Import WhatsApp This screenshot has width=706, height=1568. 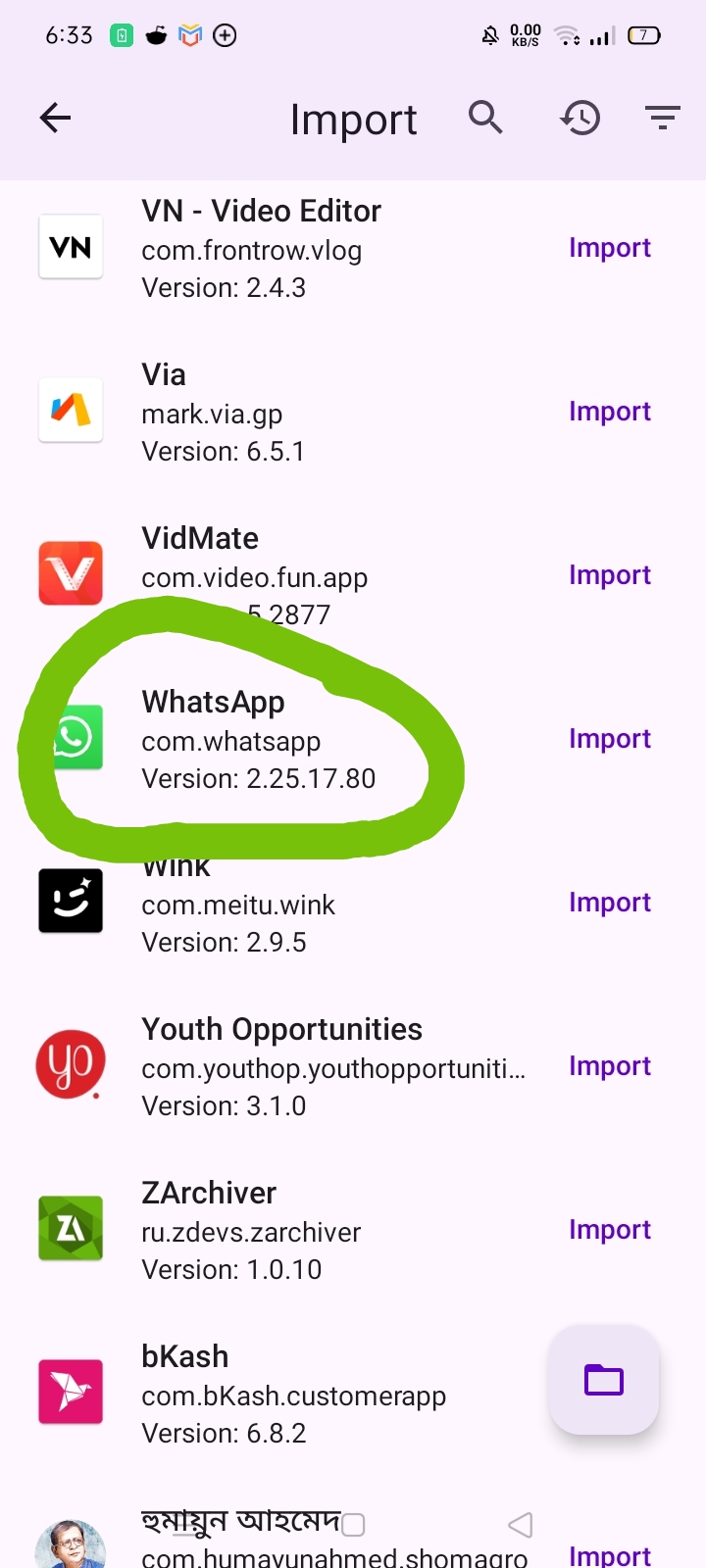pyautogui.click(x=609, y=739)
